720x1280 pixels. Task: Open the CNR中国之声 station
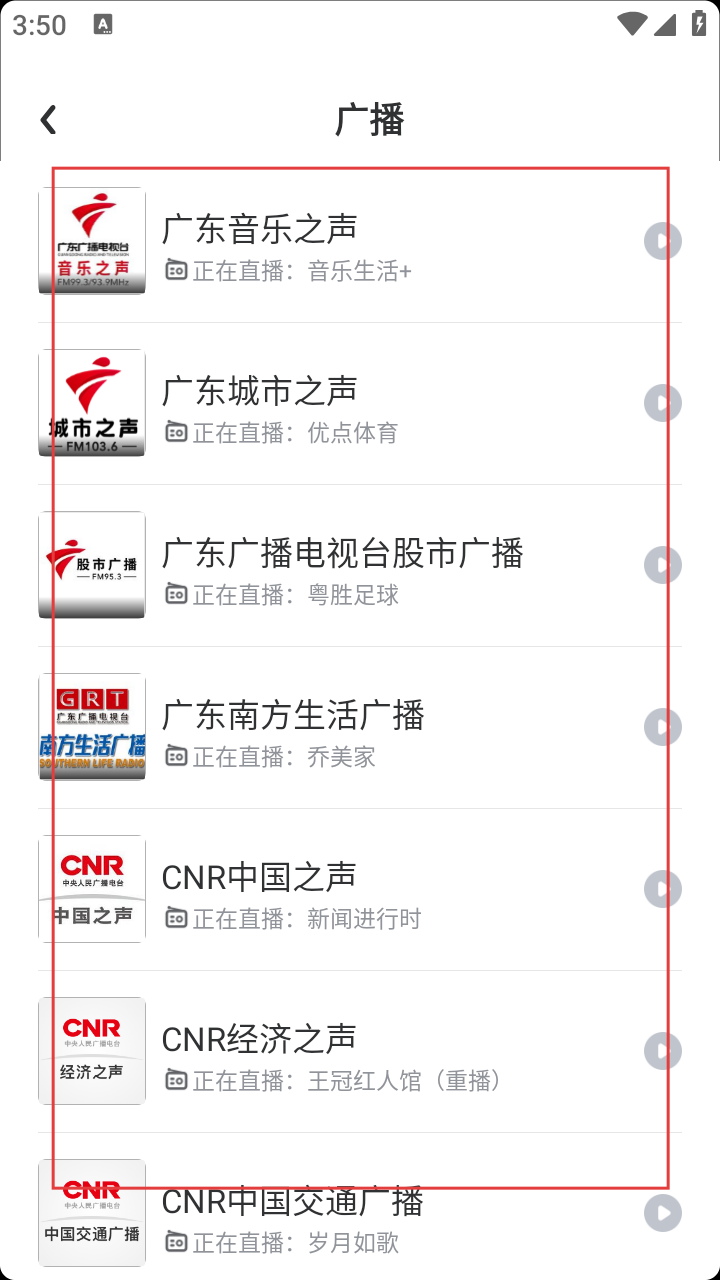360,889
